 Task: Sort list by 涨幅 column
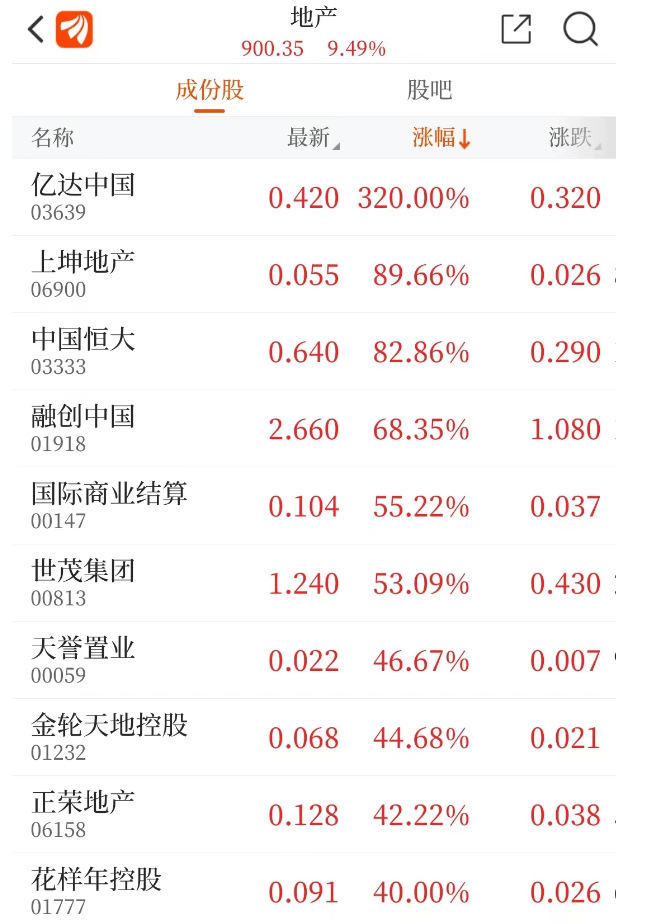[x=441, y=138]
